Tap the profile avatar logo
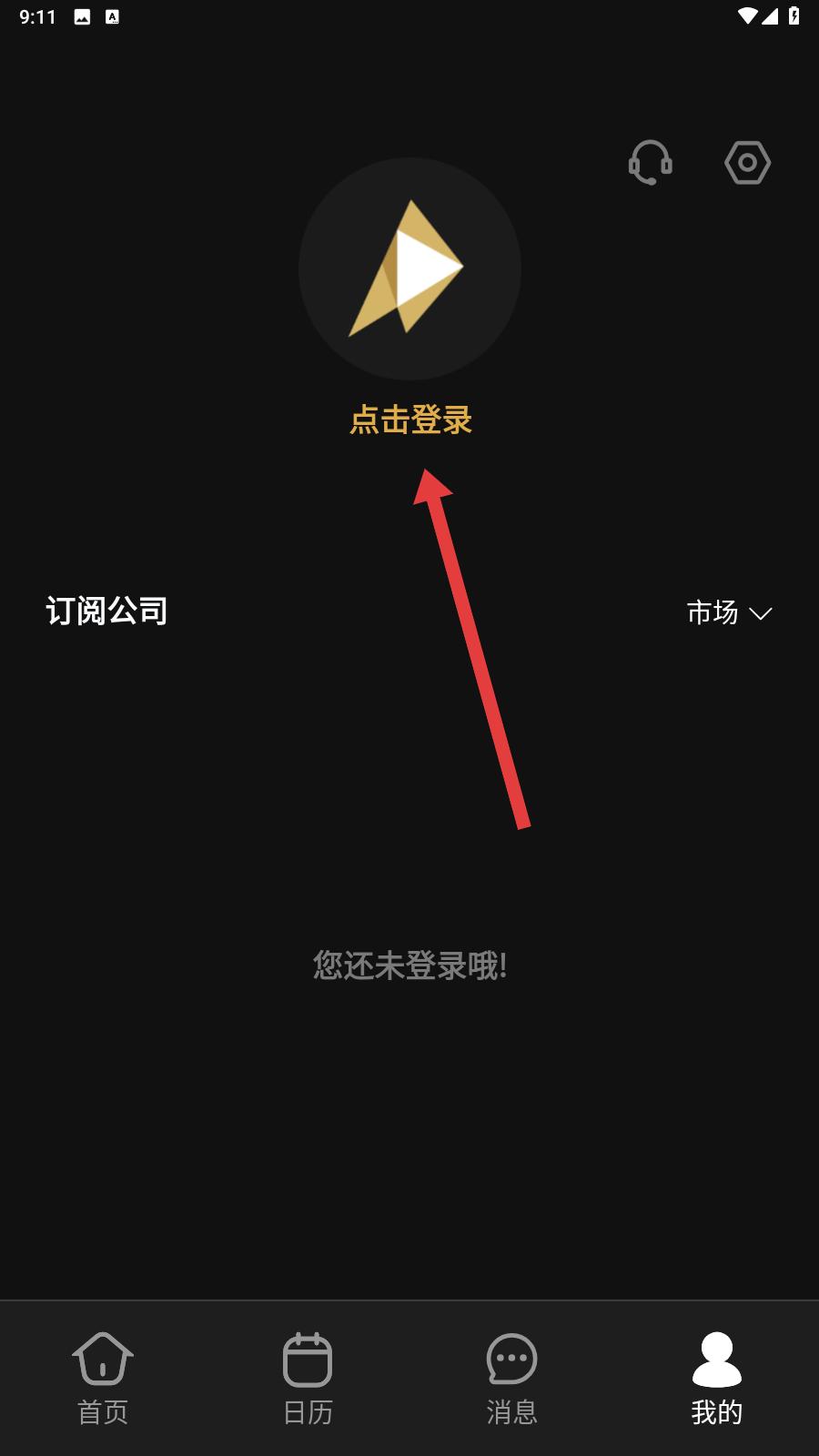819x1456 pixels. pos(409,268)
